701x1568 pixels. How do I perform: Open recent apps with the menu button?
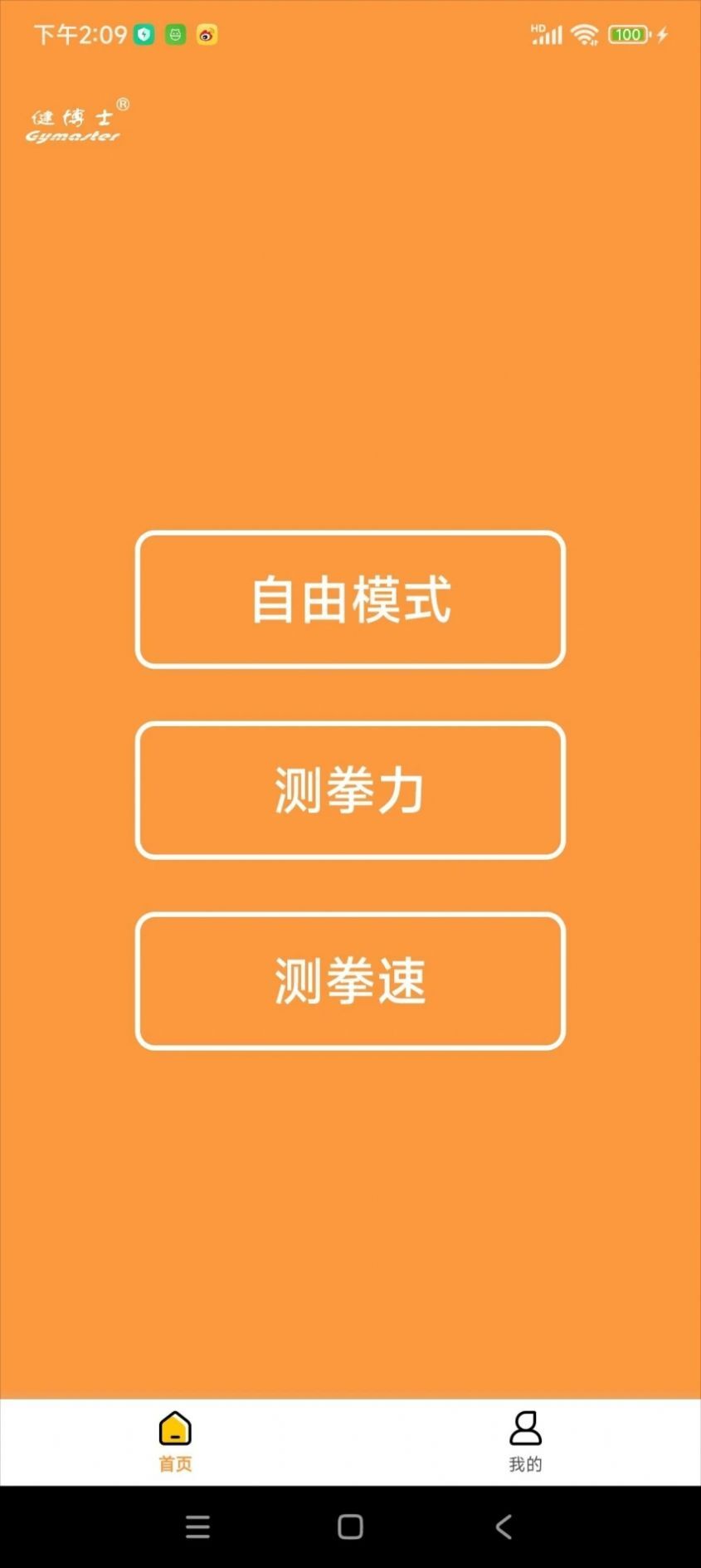click(197, 1526)
